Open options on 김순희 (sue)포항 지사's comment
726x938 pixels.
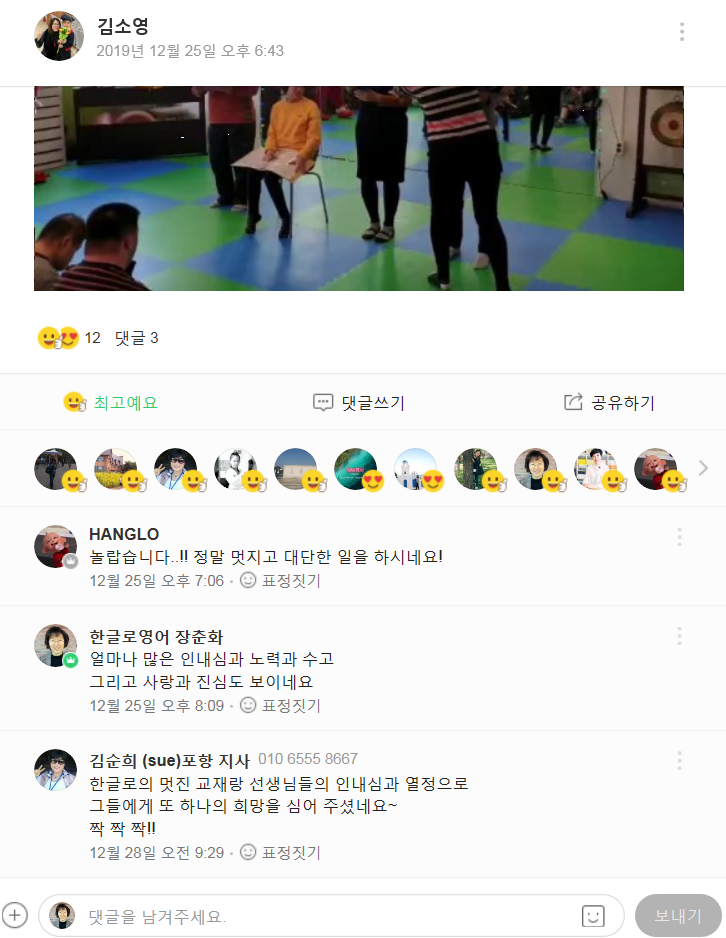click(x=679, y=761)
